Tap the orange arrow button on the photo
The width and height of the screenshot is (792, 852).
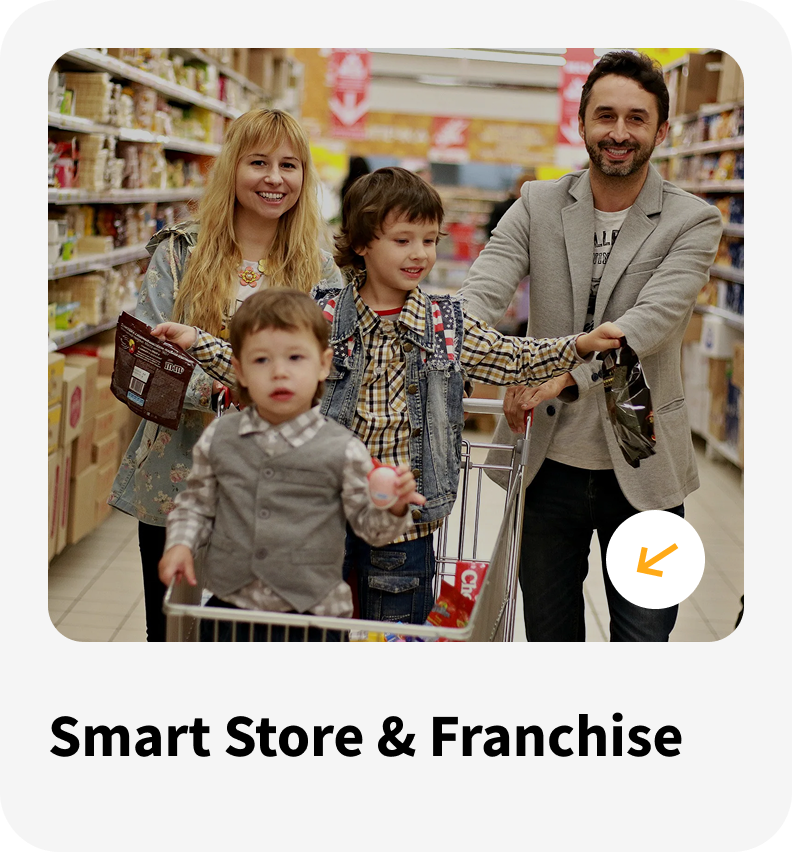point(655,560)
